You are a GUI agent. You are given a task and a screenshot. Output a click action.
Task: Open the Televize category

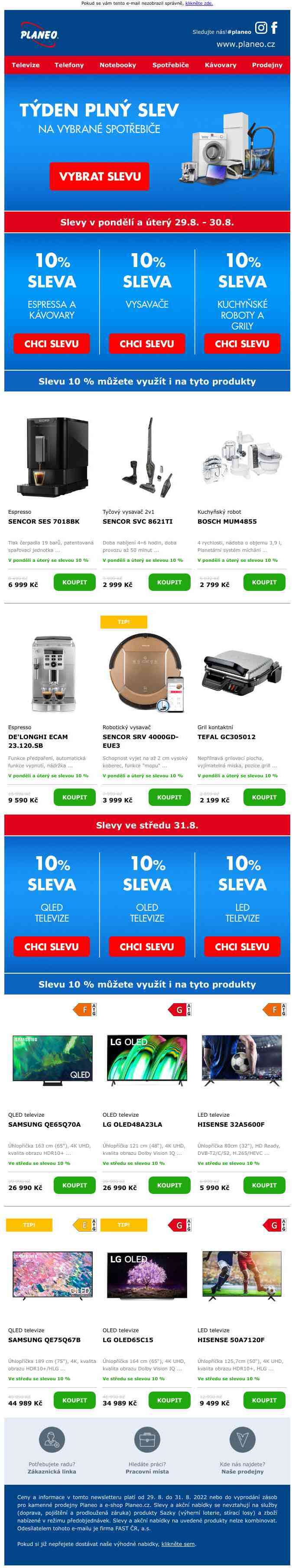26,65
